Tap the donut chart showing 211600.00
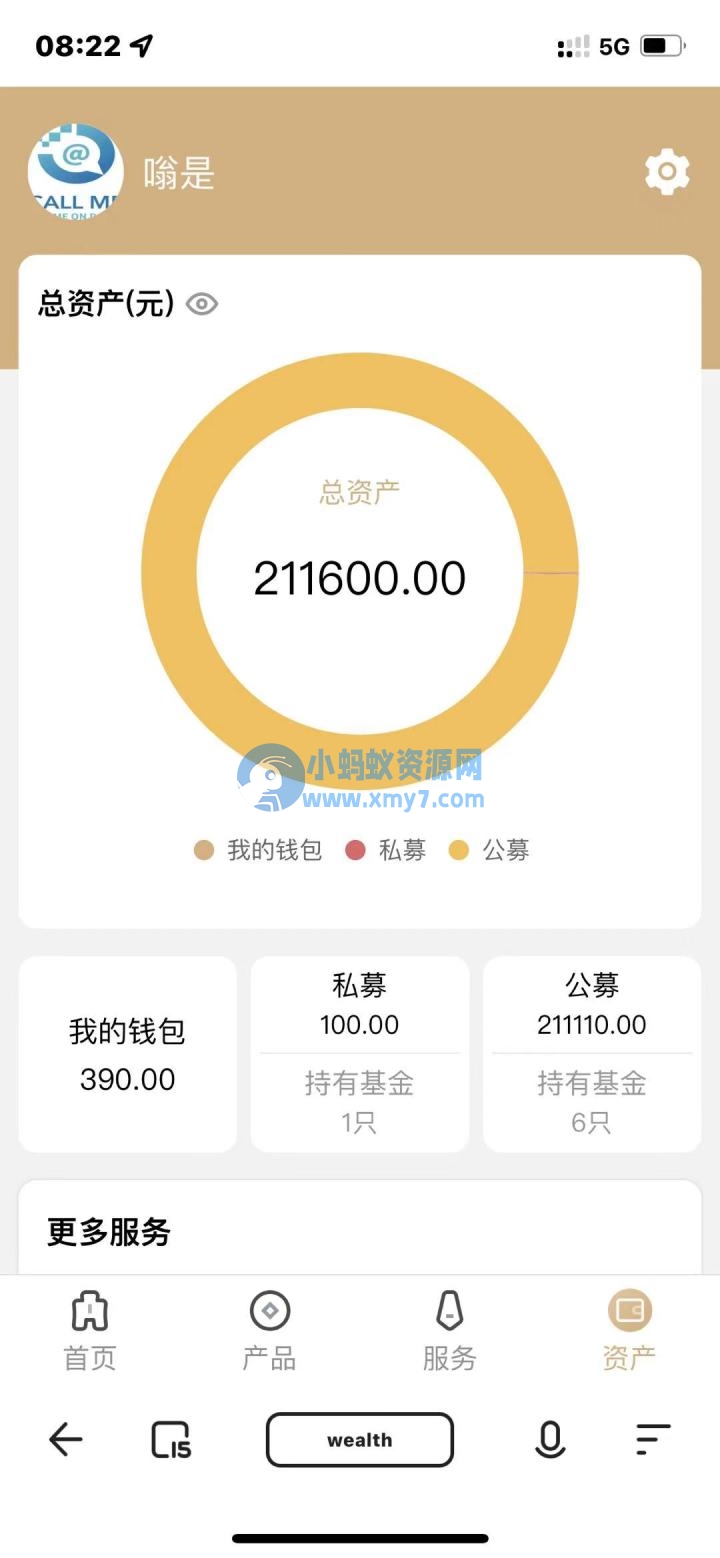 click(x=360, y=577)
